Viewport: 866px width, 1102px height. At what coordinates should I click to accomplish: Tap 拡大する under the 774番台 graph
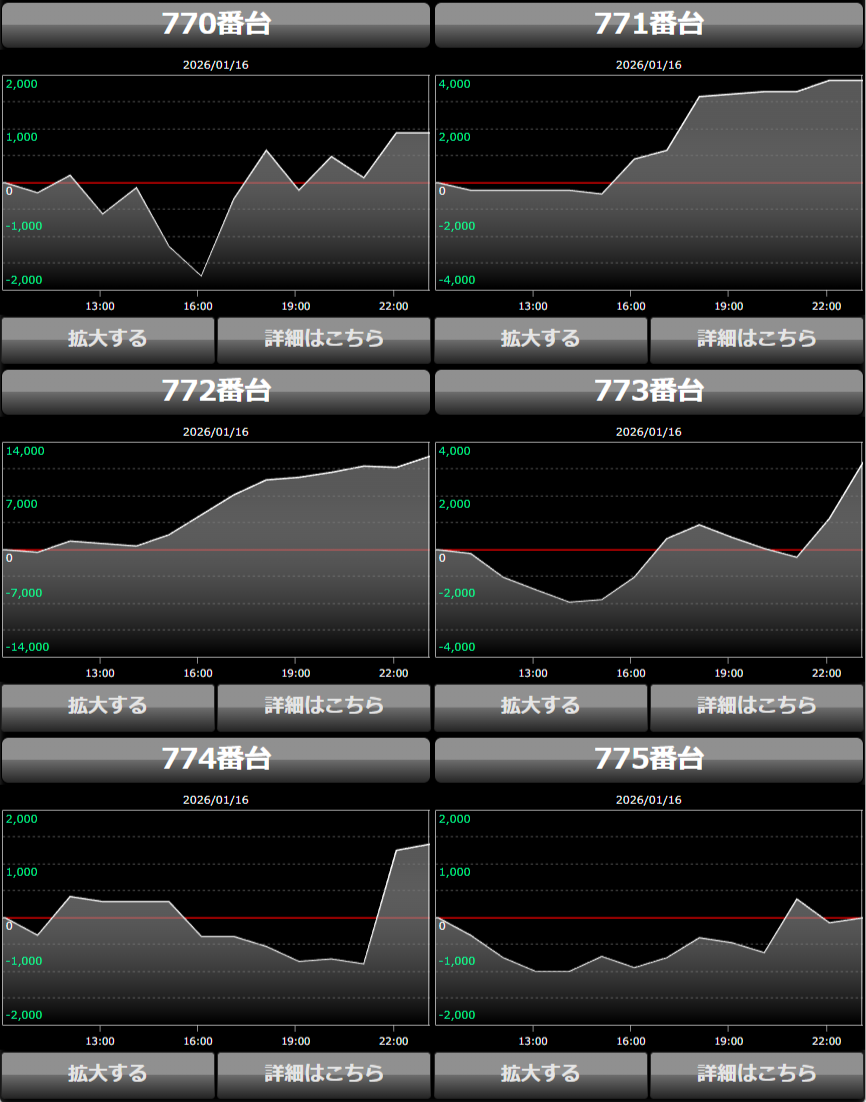pyautogui.click(x=108, y=1073)
